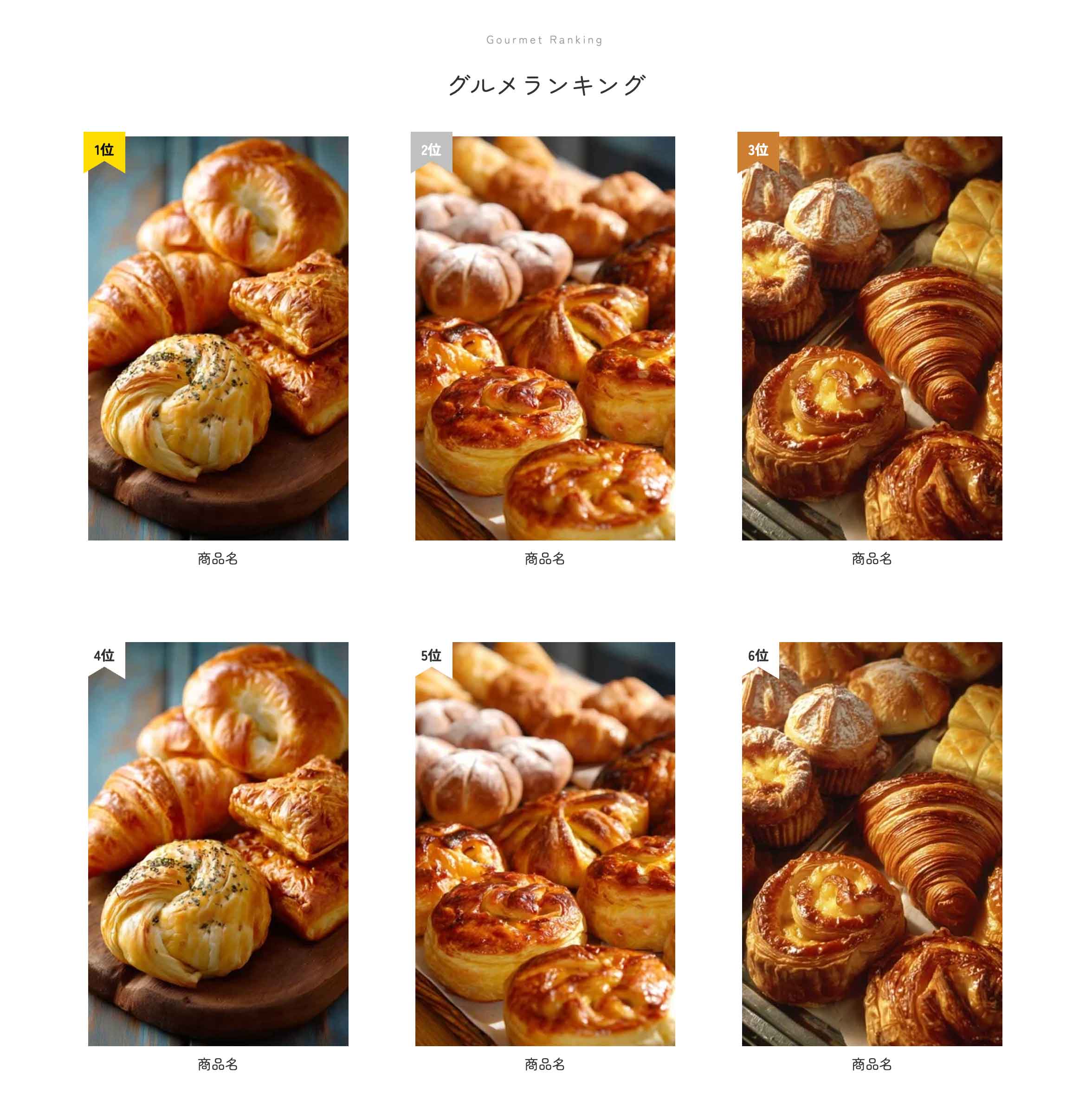View the 3位 ranked product

(x=872, y=338)
